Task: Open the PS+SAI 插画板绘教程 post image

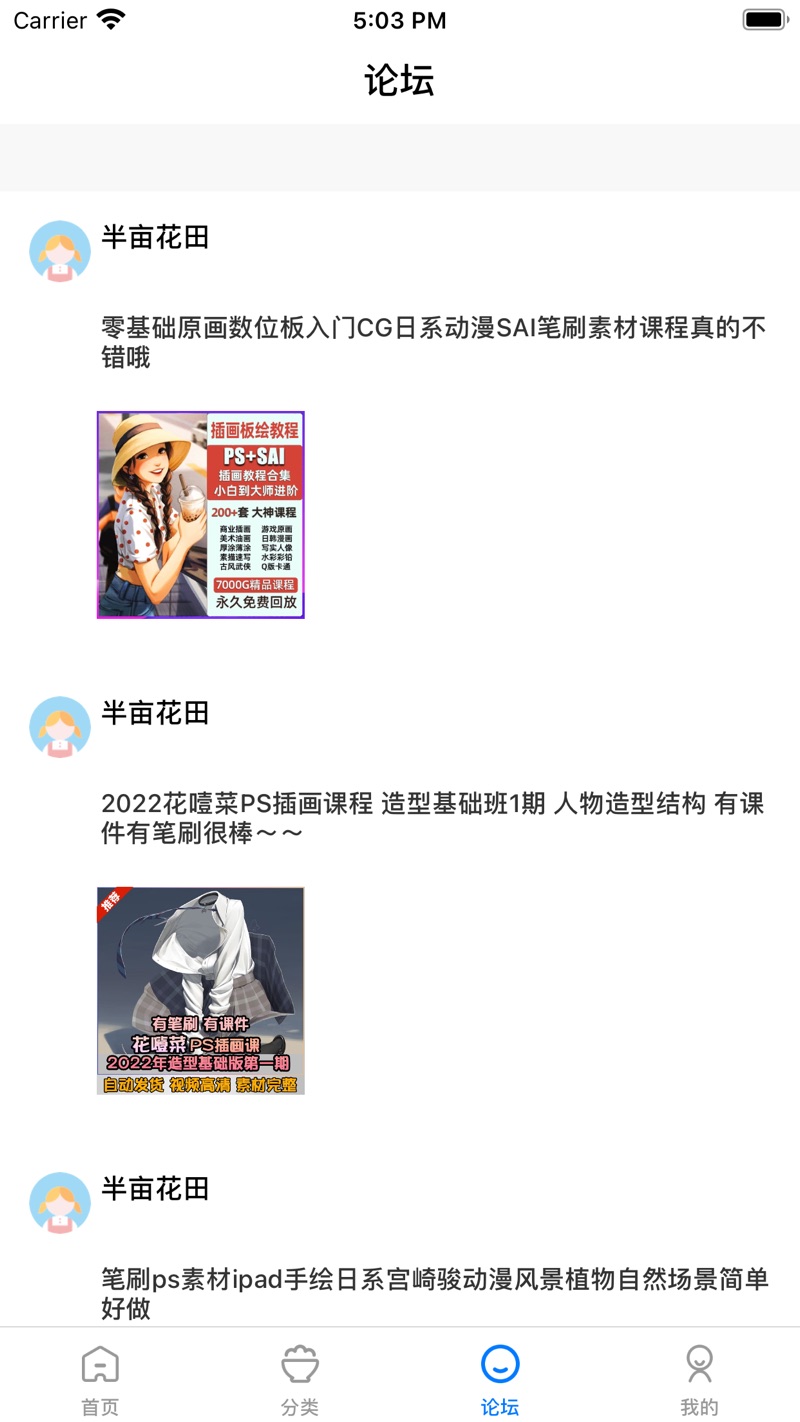Action: (x=201, y=515)
